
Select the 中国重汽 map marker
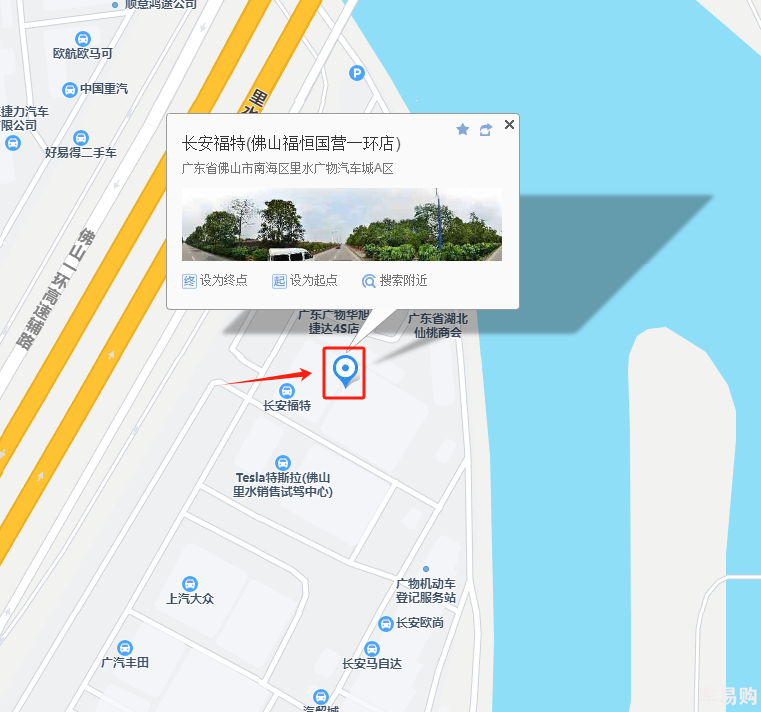click(x=70, y=89)
